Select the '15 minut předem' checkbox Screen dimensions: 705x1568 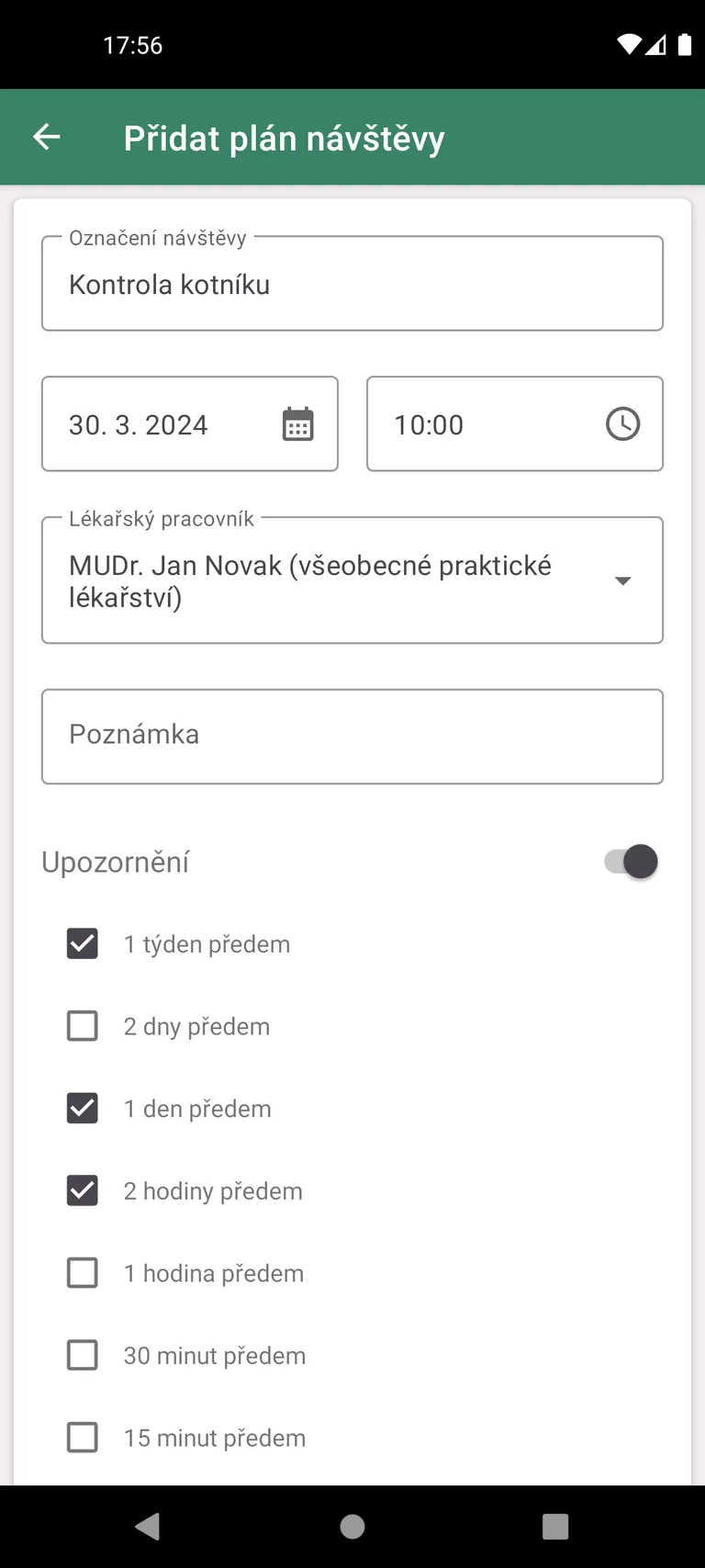tap(82, 1437)
